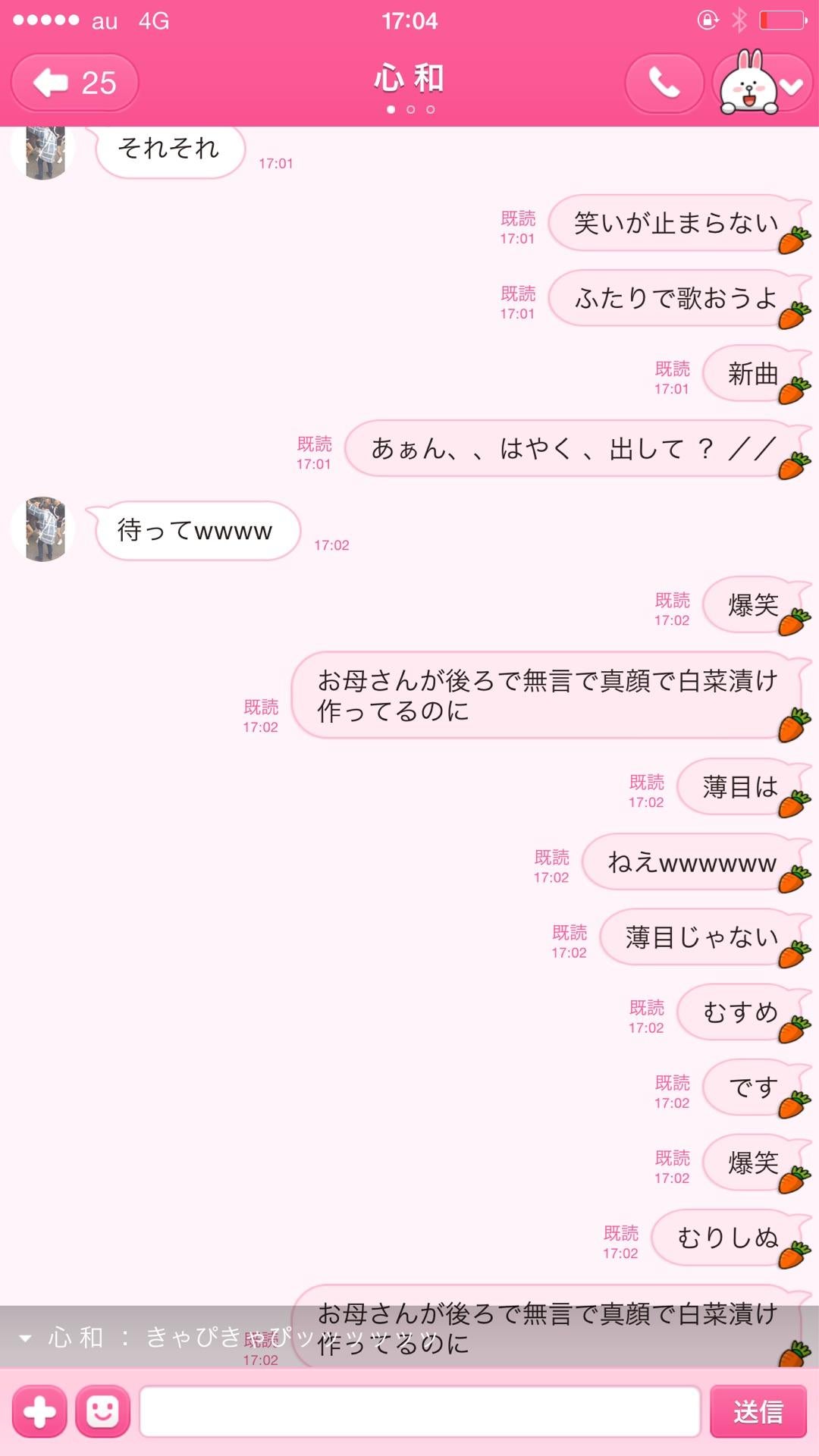Tap the orientation lock icon in the status bar
This screenshot has height=1456, width=819.
point(708,20)
